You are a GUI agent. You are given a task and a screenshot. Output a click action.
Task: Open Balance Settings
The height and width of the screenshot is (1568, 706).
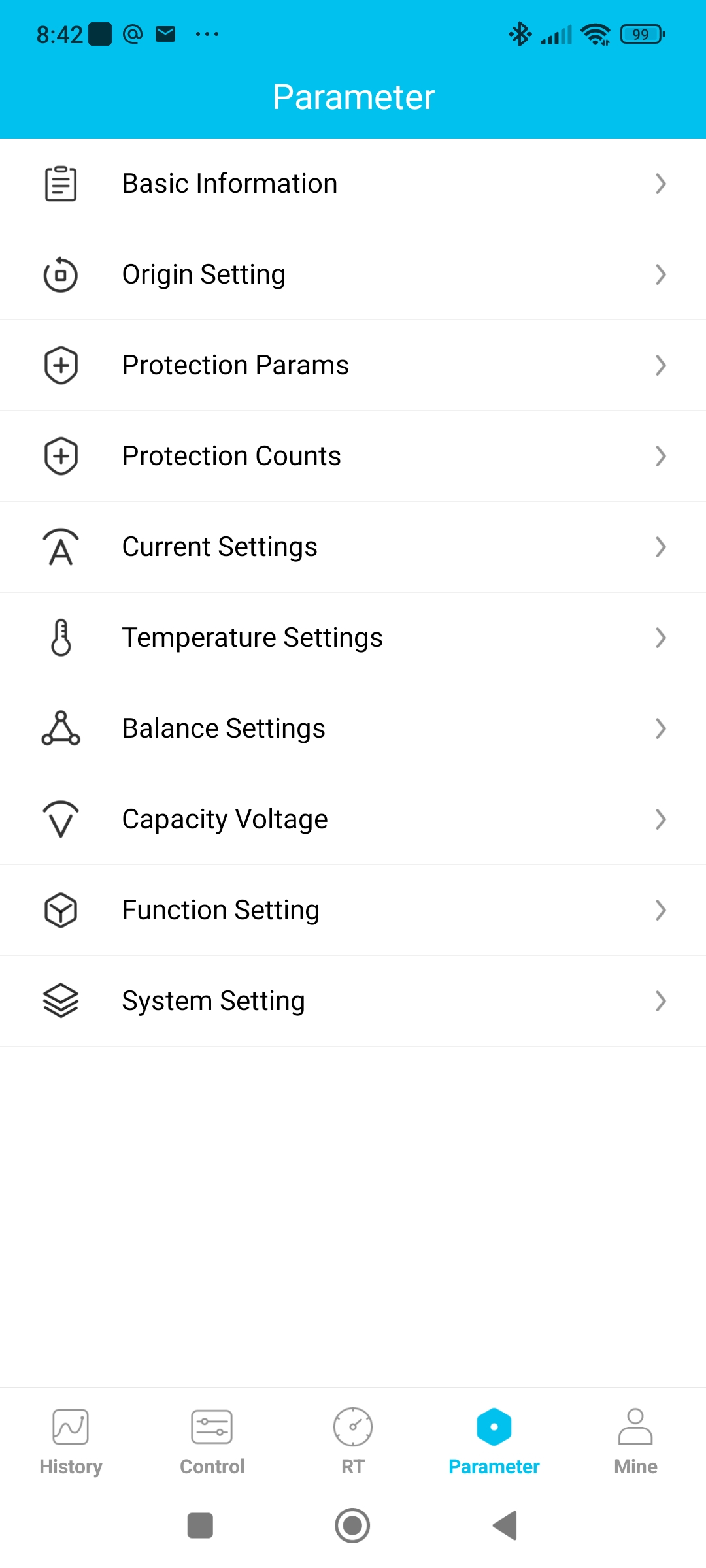coord(353,728)
